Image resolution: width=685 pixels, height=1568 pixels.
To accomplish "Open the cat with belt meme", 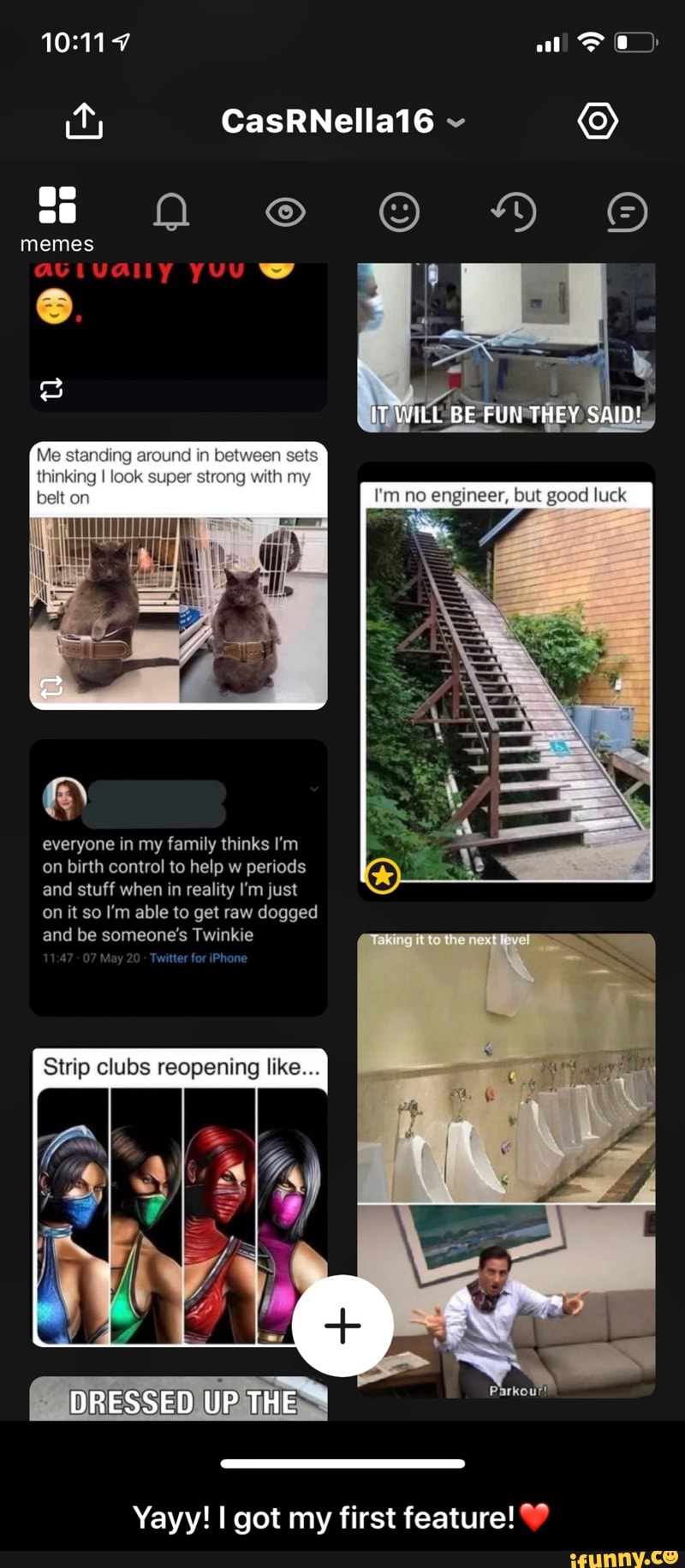I will pyautogui.click(x=178, y=575).
